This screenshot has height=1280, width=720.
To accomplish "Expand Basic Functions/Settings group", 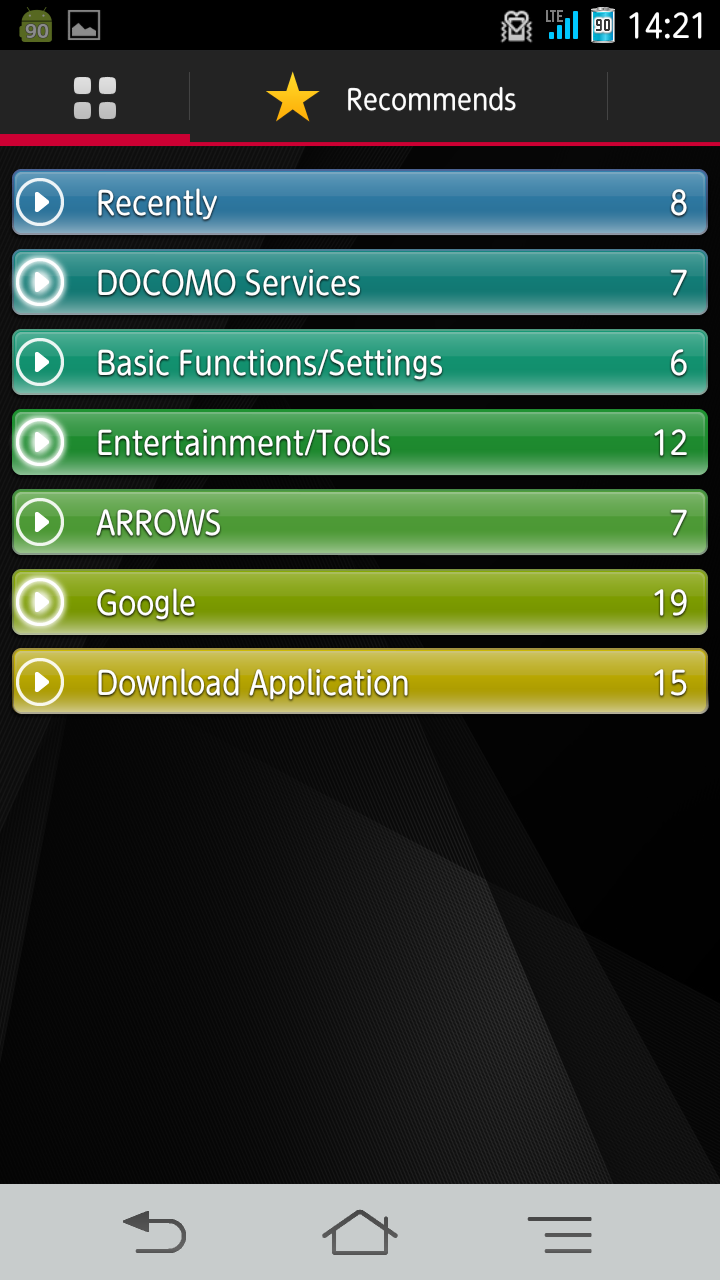I will 360,362.
